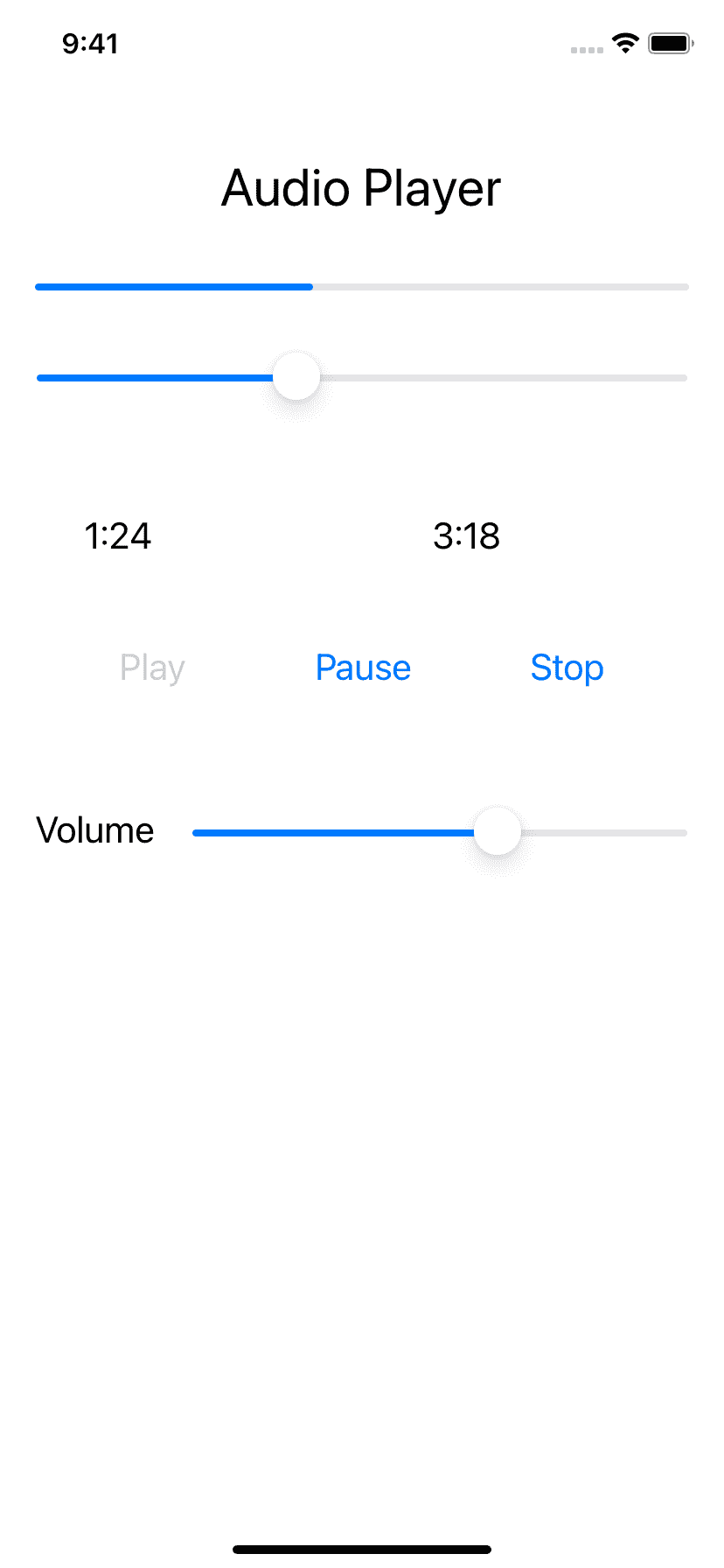Tap the Volume slider knob
This screenshot has height=1568, width=724.
(x=498, y=832)
